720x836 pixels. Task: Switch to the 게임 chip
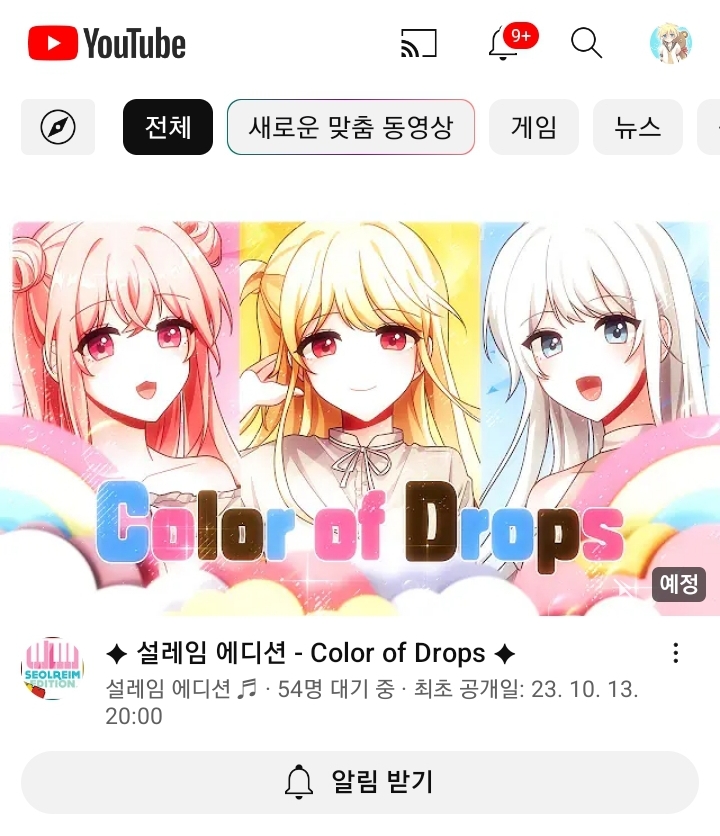pyautogui.click(x=534, y=127)
